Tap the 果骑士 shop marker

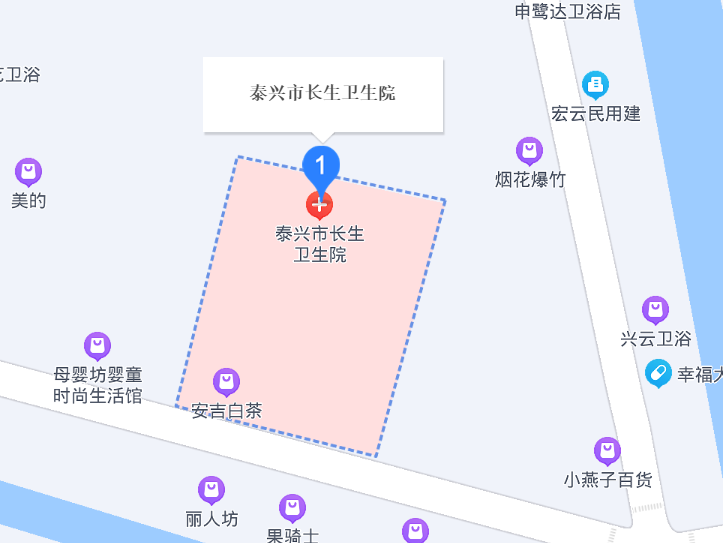(x=292, y=508)
